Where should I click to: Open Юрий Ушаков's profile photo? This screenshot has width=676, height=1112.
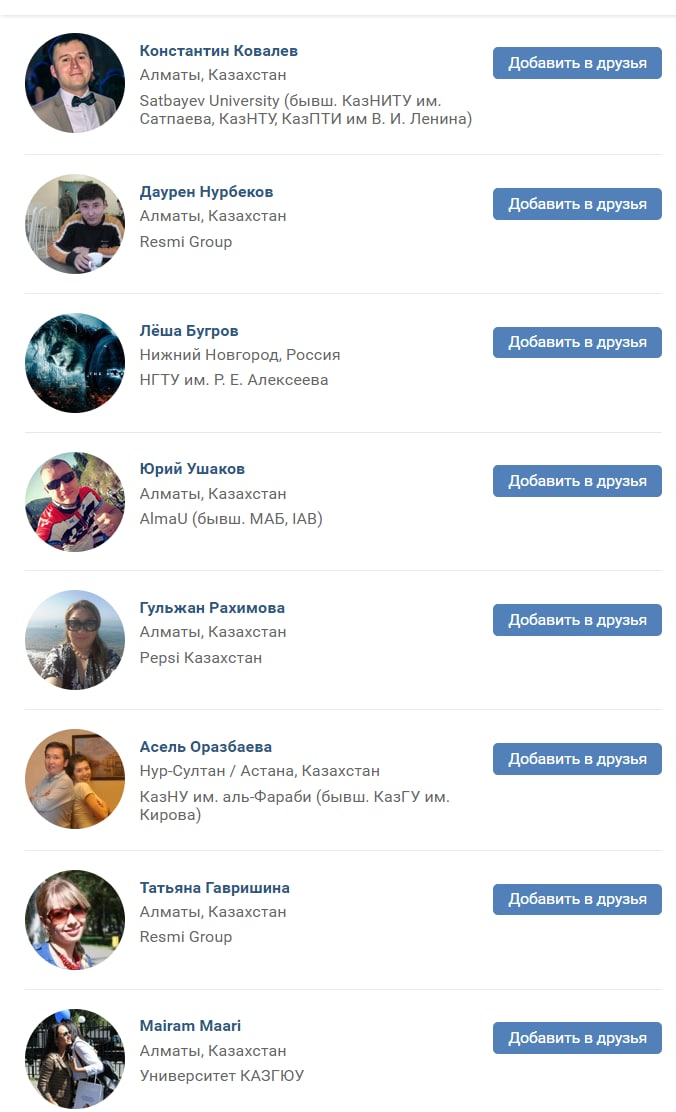click(75, 502)
